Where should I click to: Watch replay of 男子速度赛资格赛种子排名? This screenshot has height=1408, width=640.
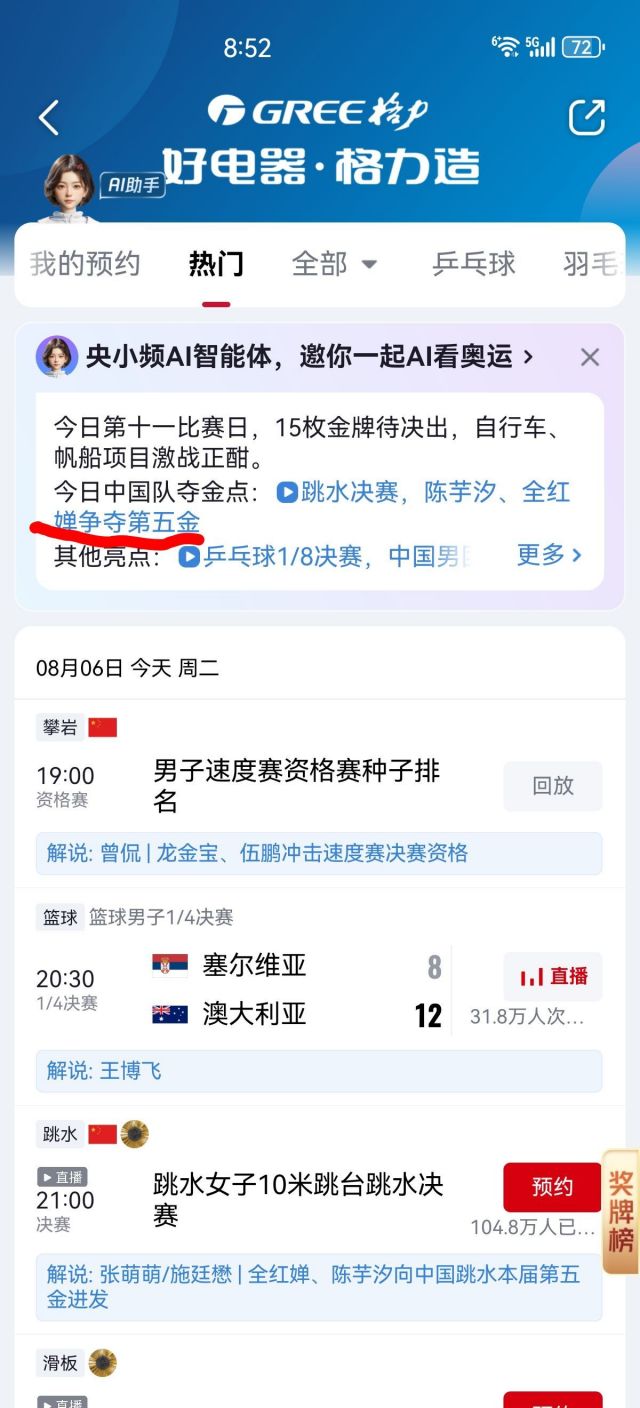[x=552, y=786]
